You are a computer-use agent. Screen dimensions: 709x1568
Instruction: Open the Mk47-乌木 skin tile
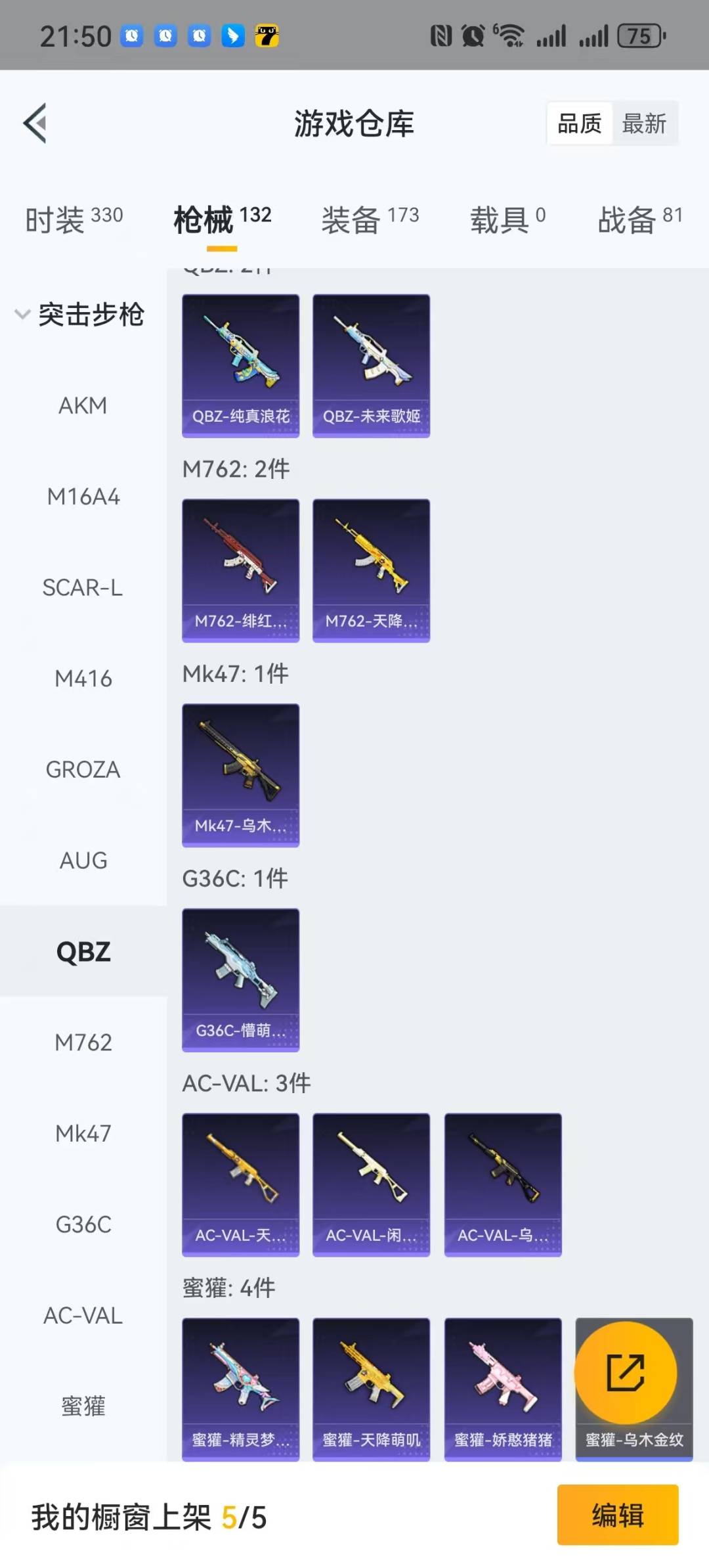pos(240,775)
